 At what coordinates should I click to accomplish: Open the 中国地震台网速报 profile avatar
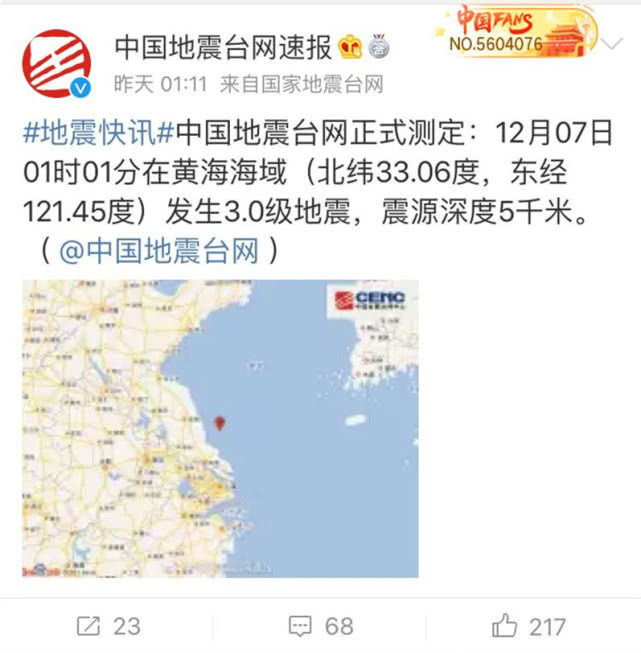coord(57,63)
